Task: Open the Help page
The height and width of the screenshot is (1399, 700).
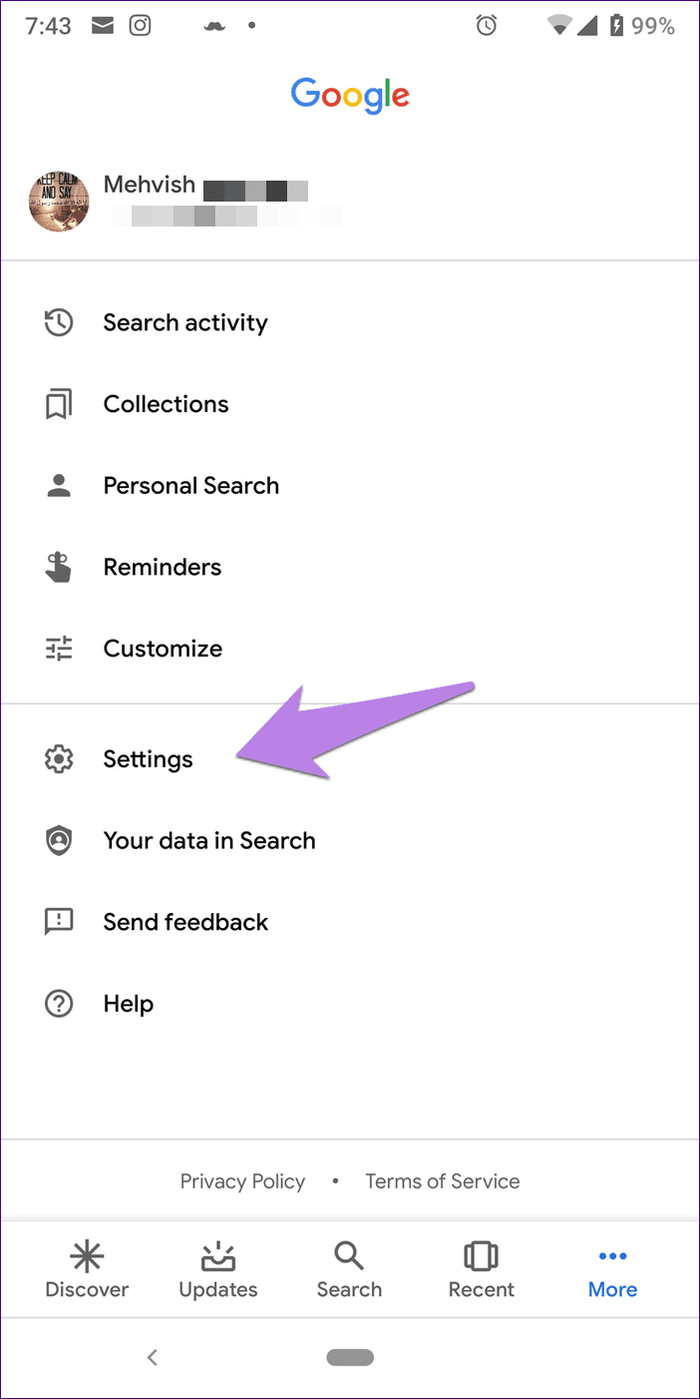Action: 350,1004
